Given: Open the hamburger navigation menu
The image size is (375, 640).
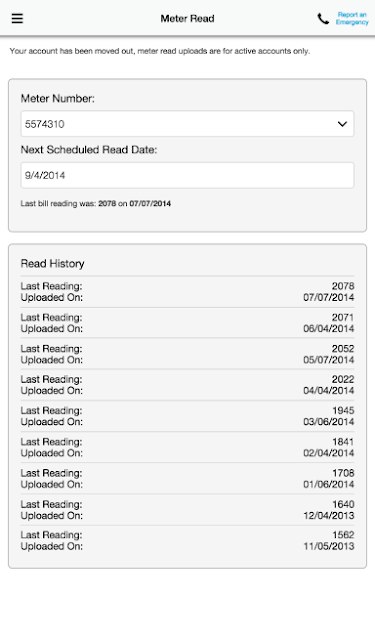Looking at the screenshot, I should [17, 18].
